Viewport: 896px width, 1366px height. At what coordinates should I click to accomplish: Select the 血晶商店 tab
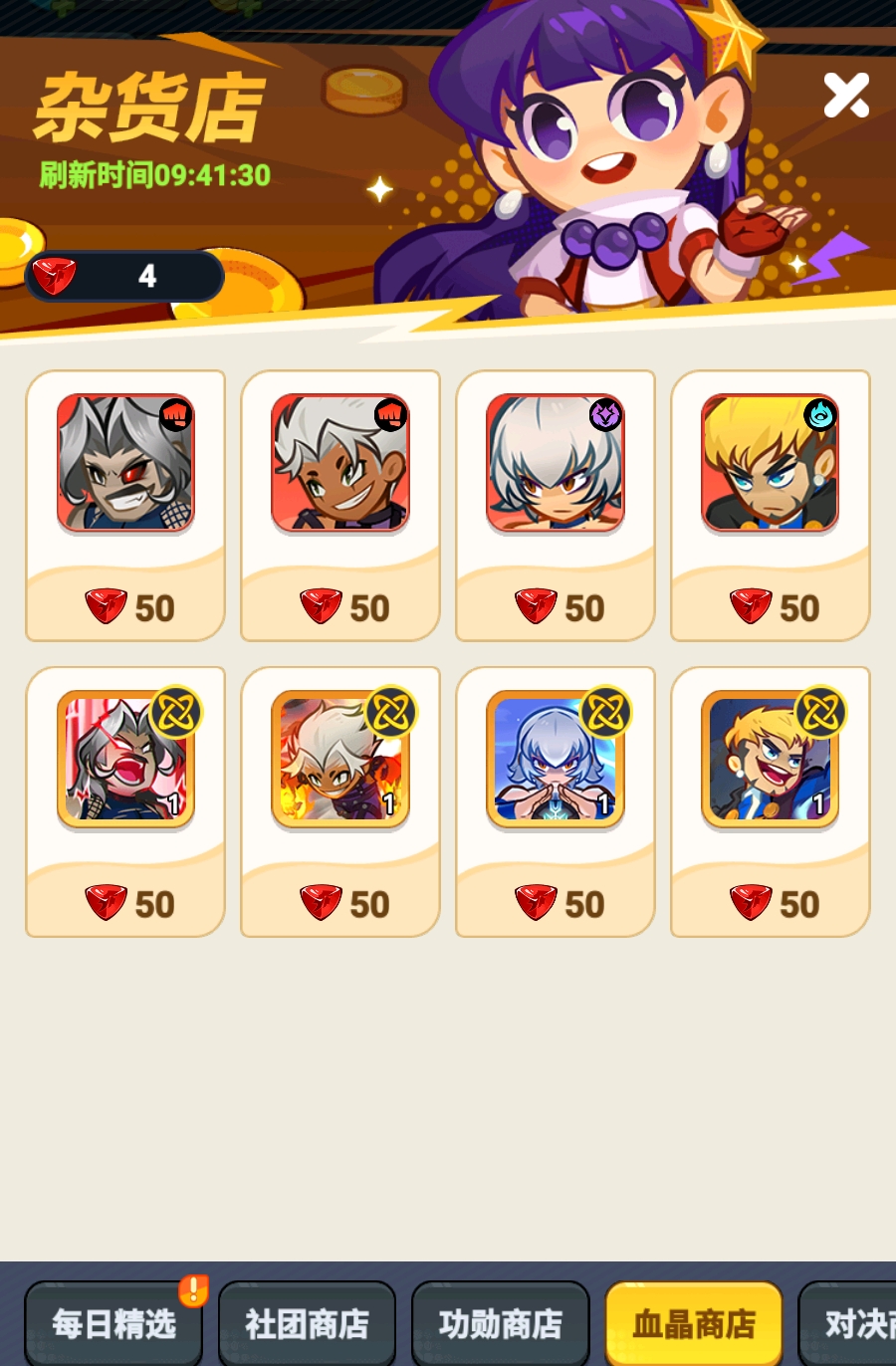click(x=693, y=1323)
